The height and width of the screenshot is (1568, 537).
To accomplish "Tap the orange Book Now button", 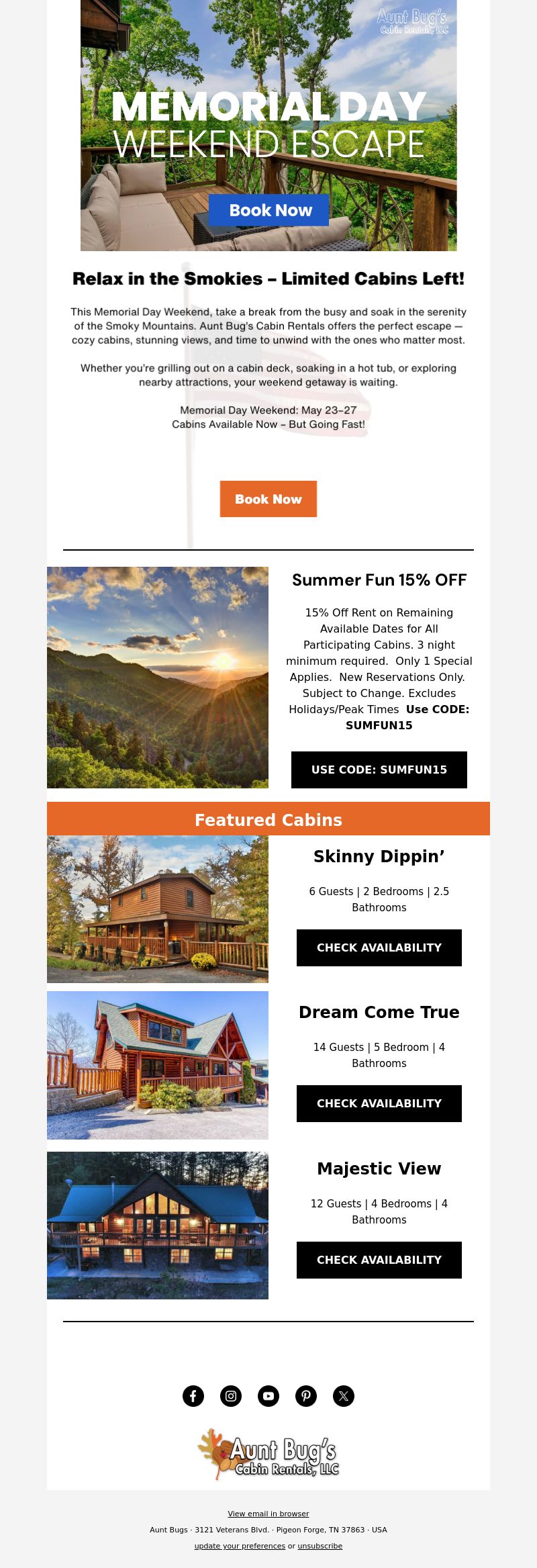I will click(x=268, y=499).
